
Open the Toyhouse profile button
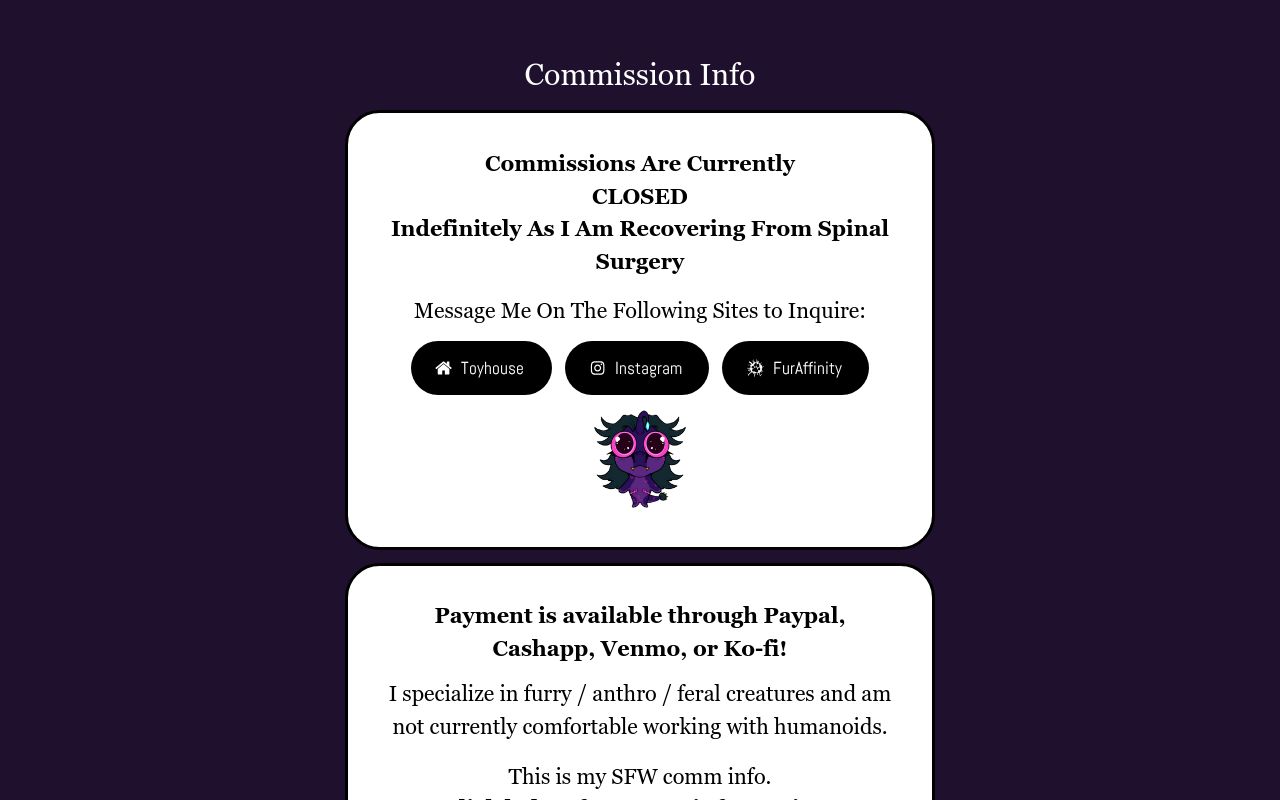(x=481, y=368)
